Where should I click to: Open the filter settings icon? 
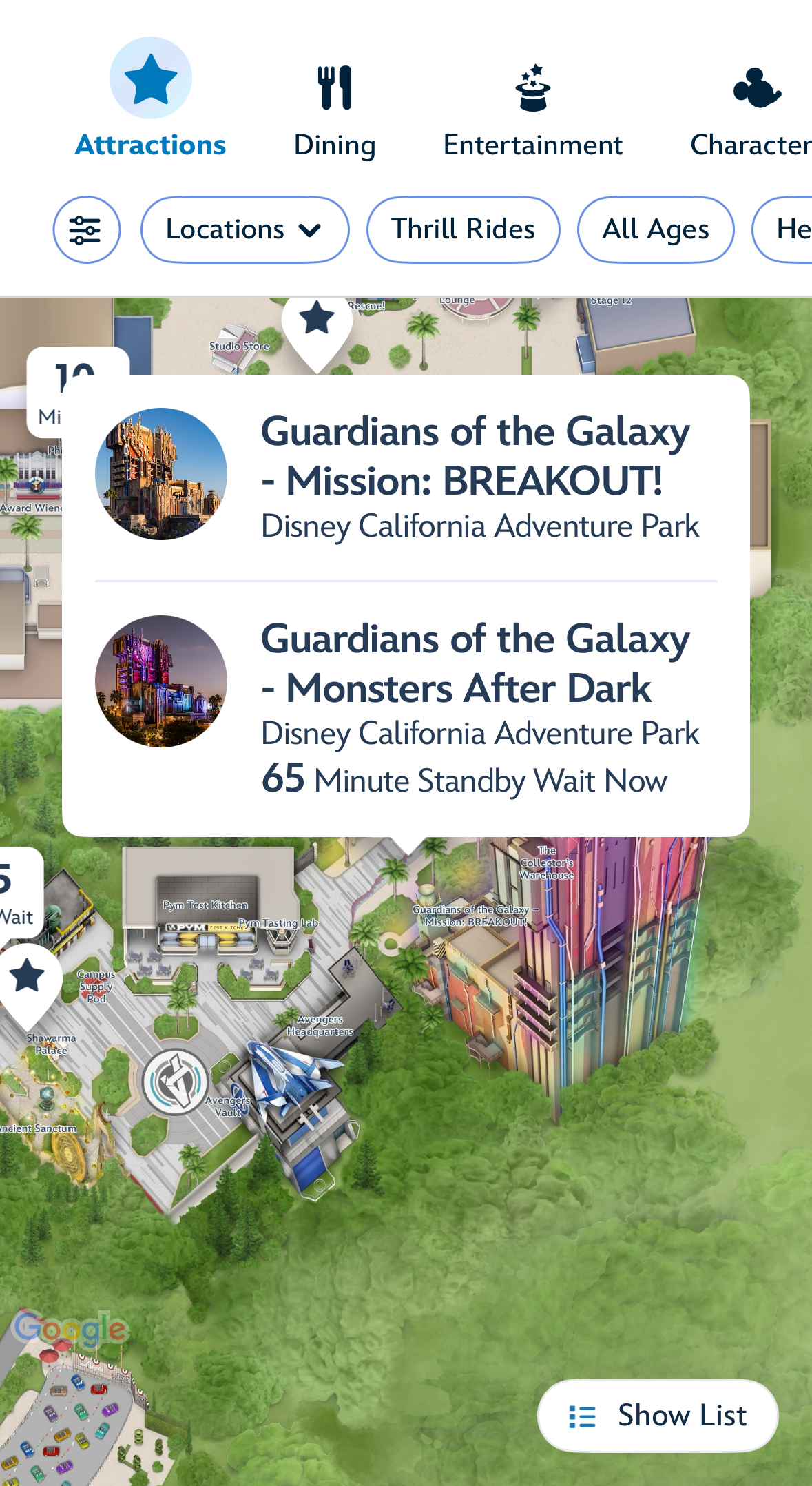(86, 229)
